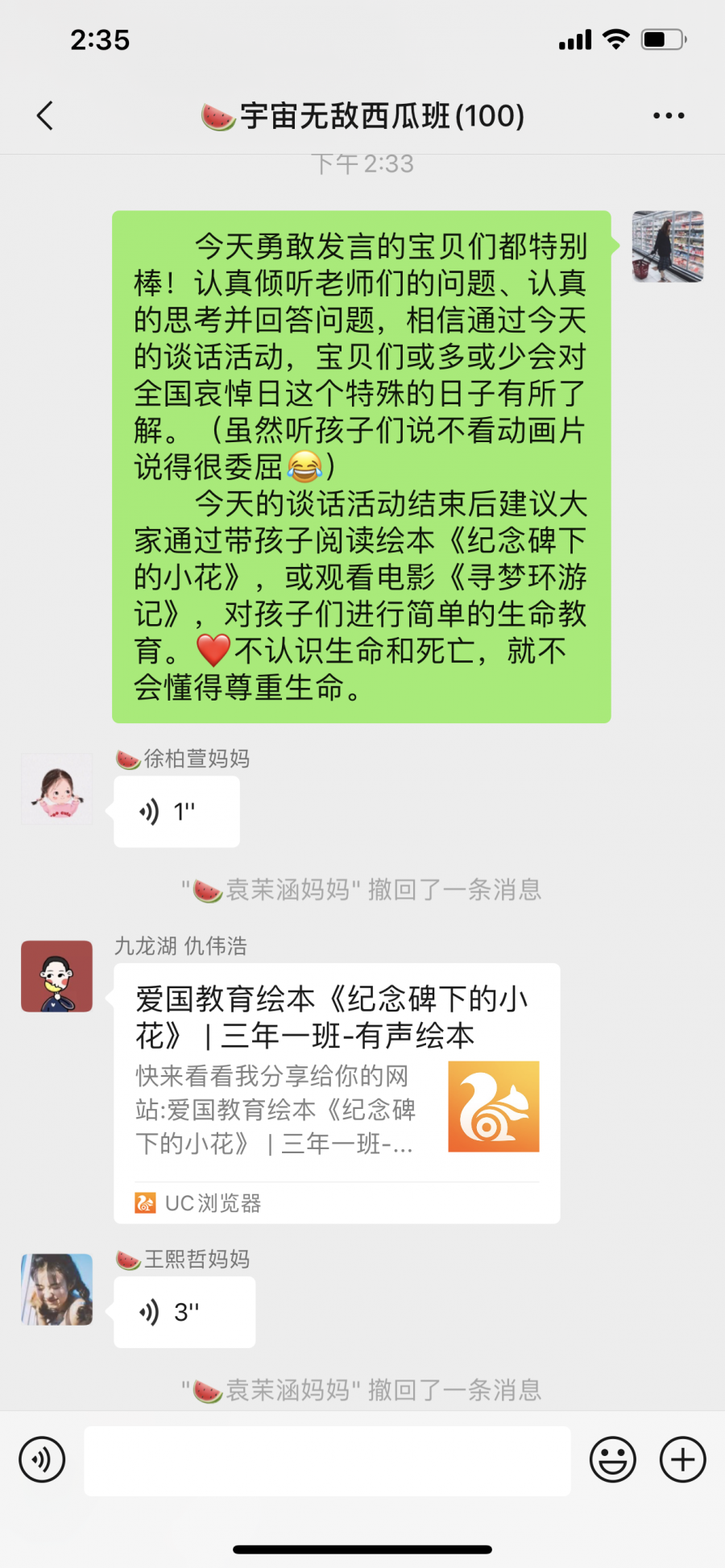Viewport: 725px width, 1568px height.
Task: Open the sender's avatar beside the green message
Action: pos(668,246)
